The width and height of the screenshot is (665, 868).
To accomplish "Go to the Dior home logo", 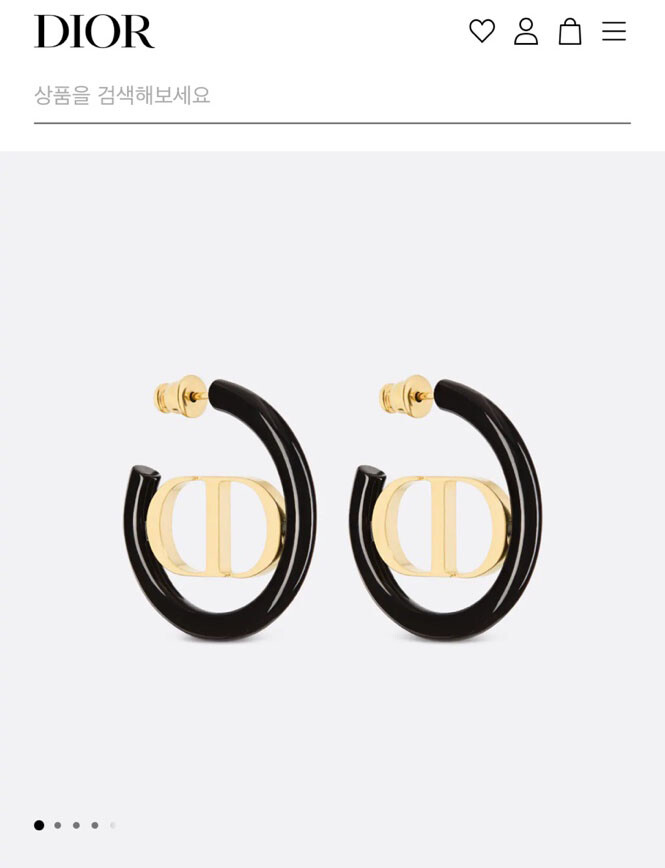I will [x=95, y=31].
